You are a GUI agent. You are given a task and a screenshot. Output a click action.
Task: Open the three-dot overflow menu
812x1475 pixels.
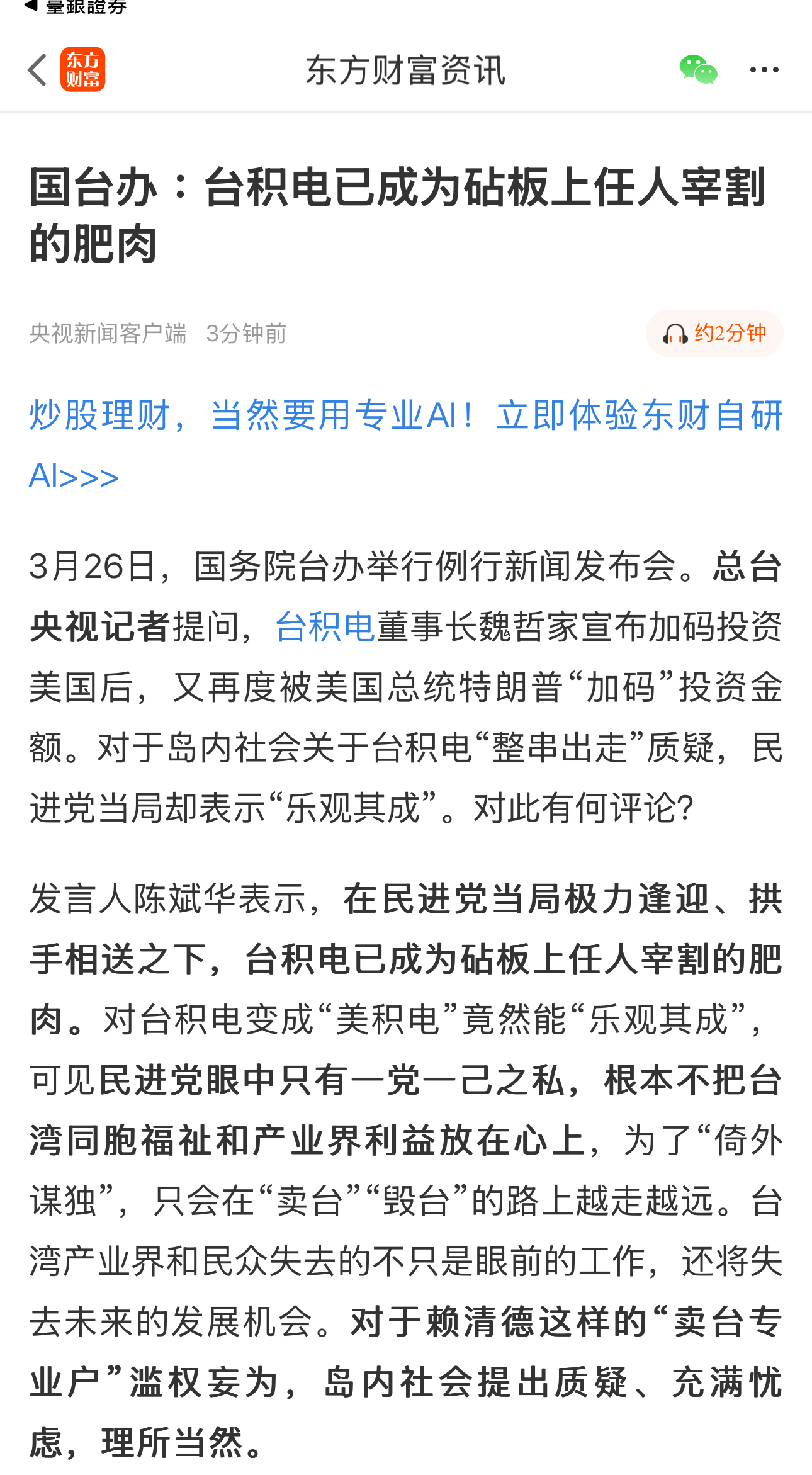coord(764,70)
